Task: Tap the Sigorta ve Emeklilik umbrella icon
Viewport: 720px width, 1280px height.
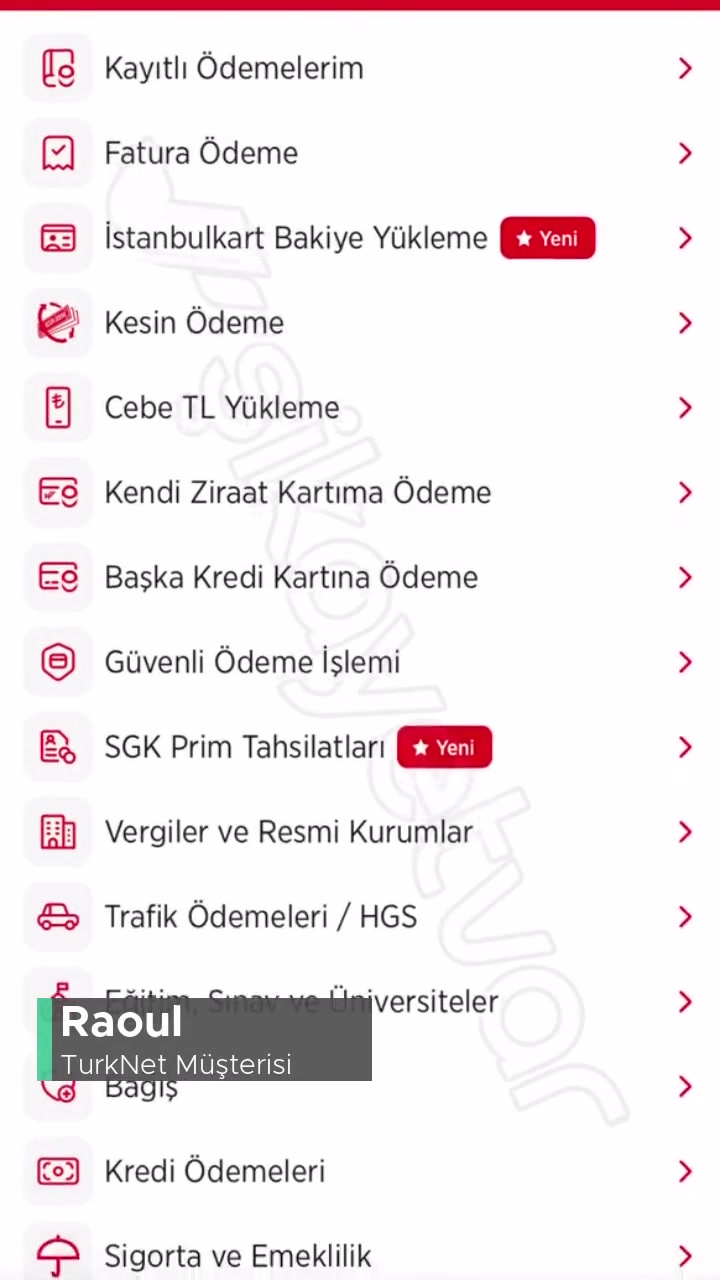Action: tap(57, 1255)
